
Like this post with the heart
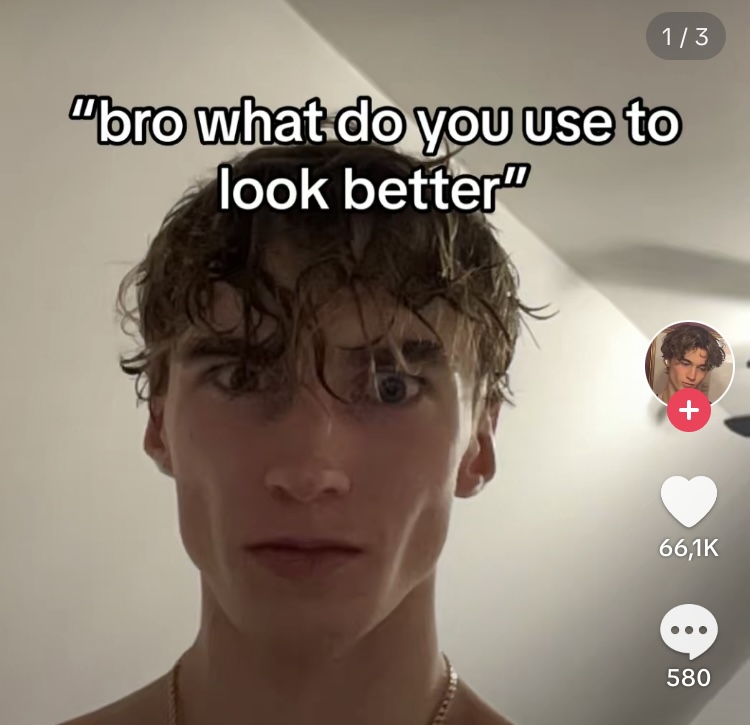[689, 501]
